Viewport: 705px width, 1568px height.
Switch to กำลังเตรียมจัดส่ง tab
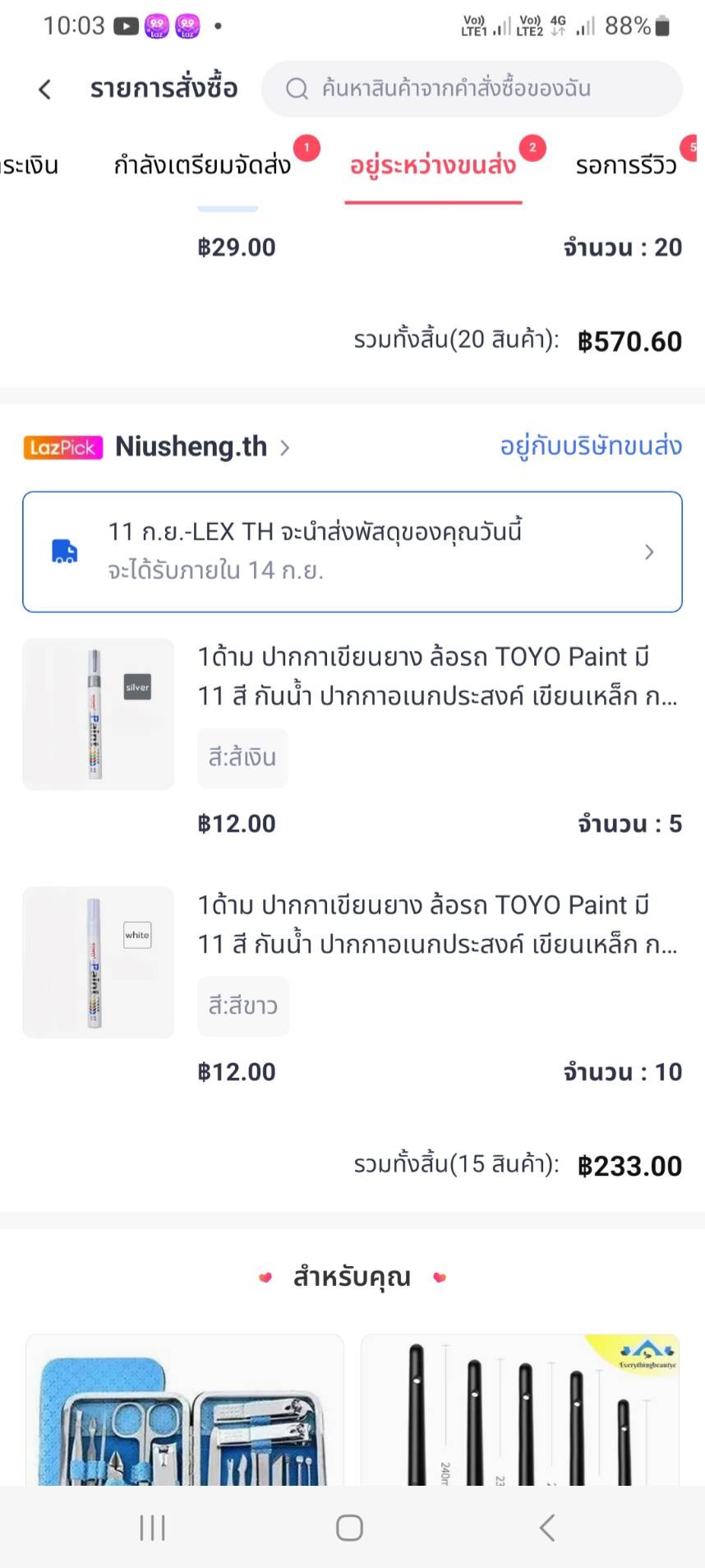click(x=203, y=166)
